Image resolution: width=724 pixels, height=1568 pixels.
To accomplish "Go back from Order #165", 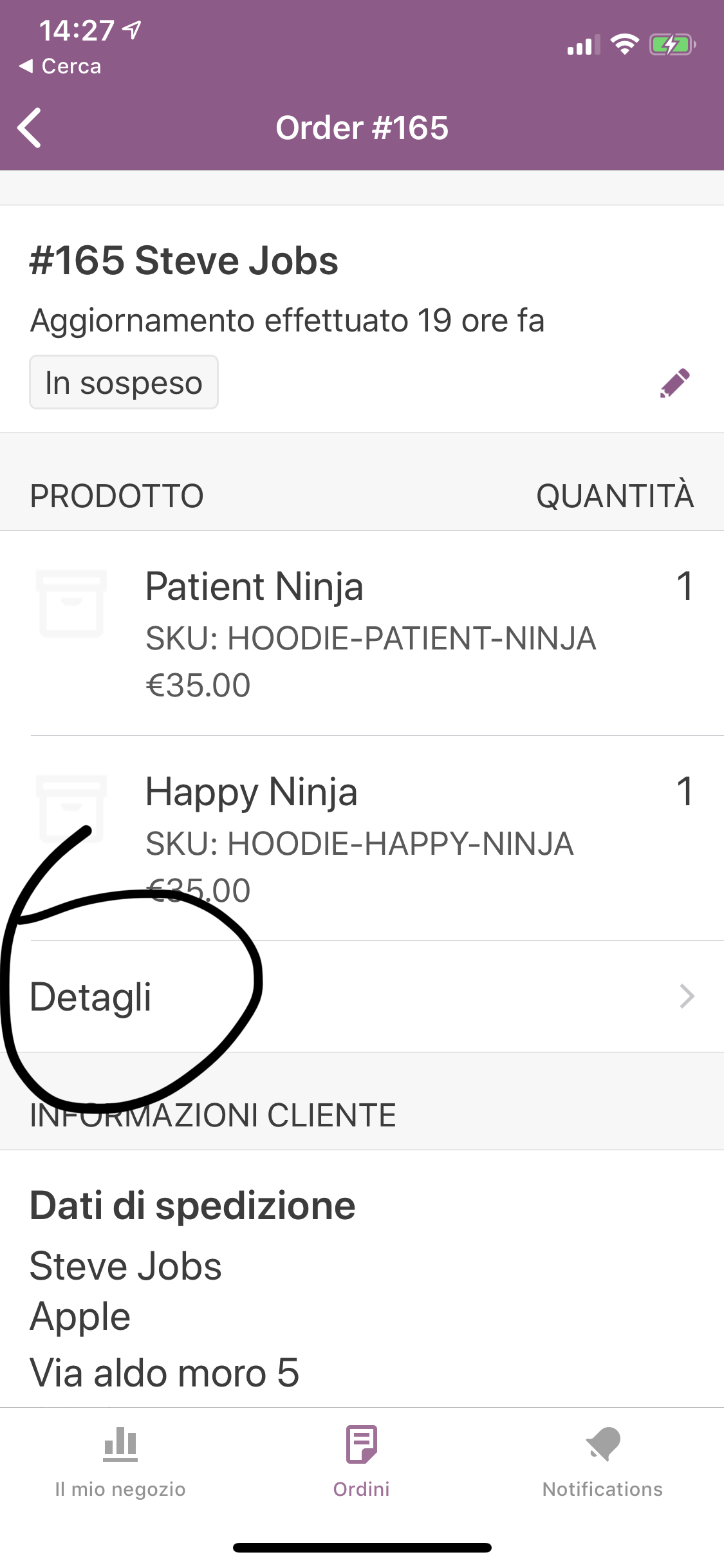I will [30, 127].
